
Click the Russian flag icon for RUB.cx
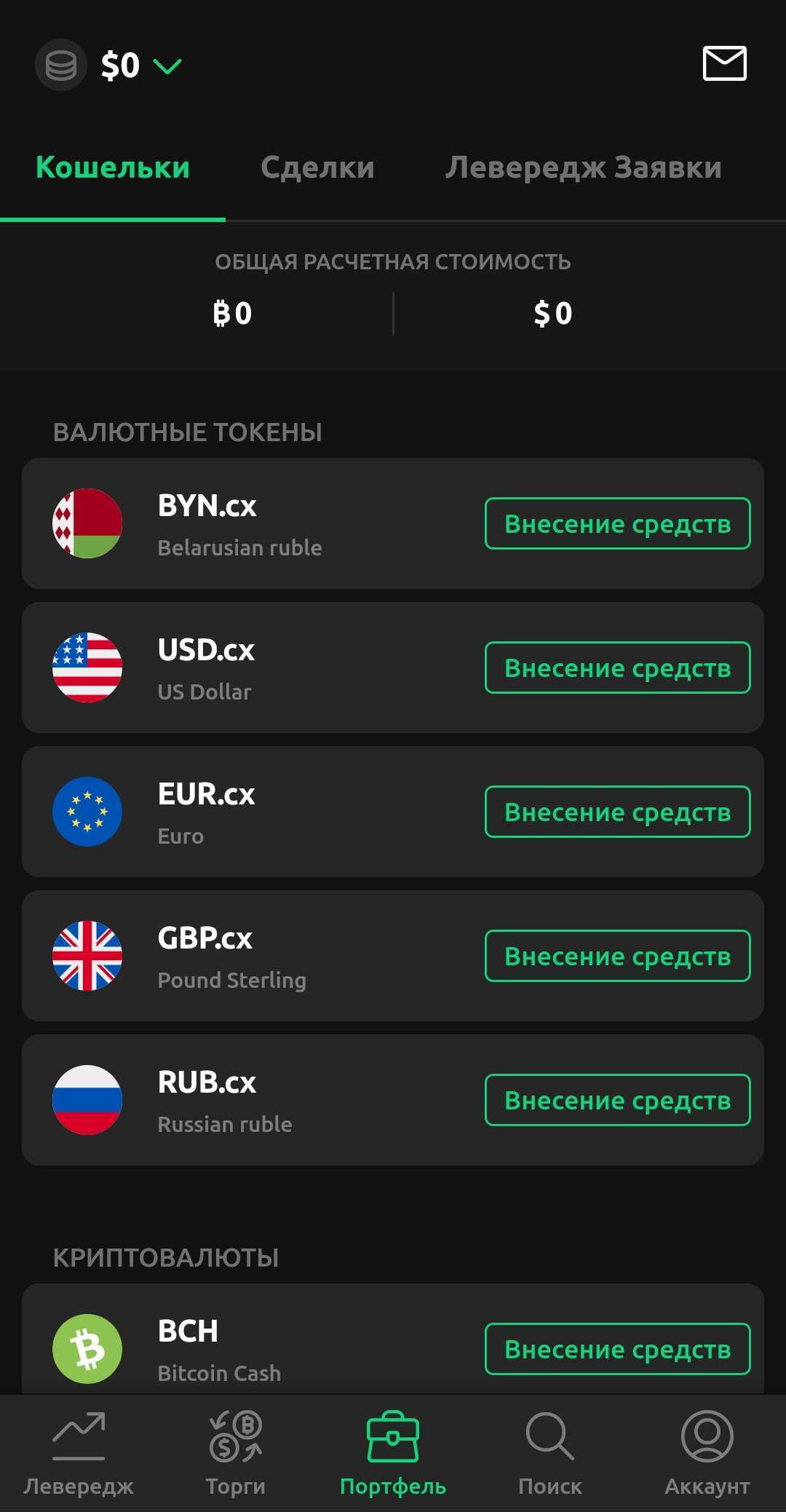87,1100
